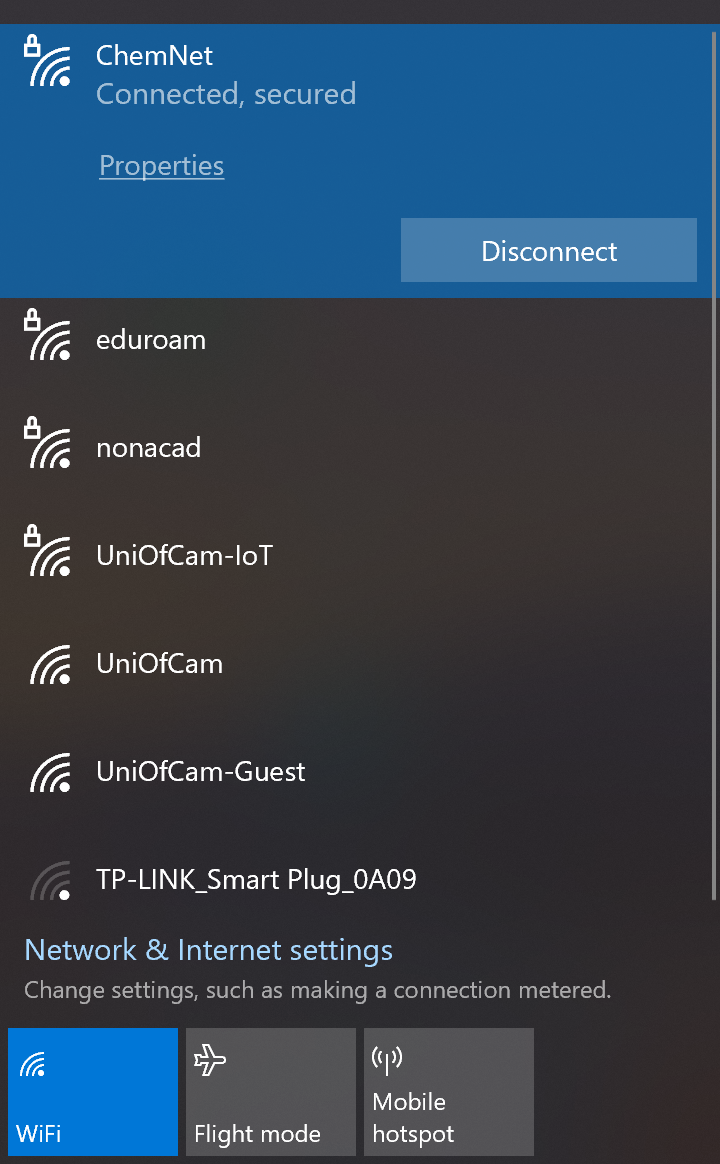This screenshot has width=720, height=1164.
Task: Choose the UniOfCam-IoT network
Action: click(184, 556)
